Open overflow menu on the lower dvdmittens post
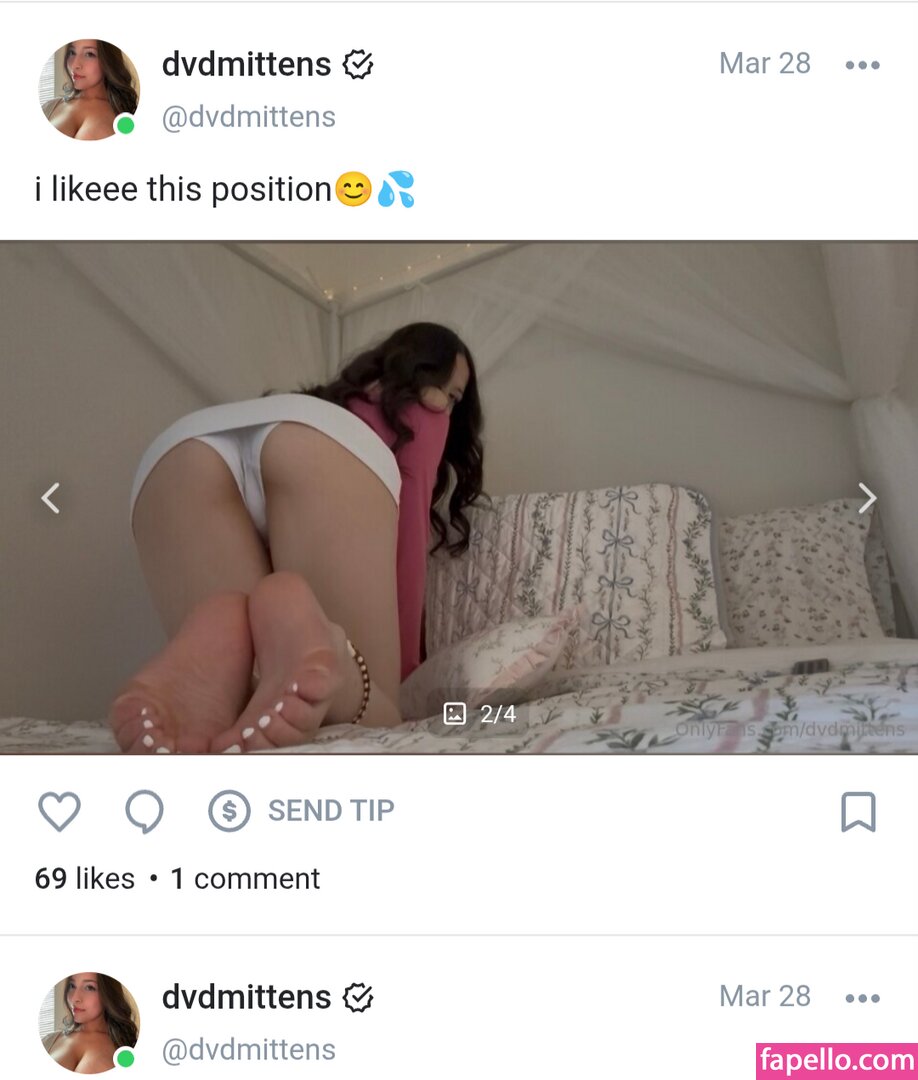 pos(861,998)
